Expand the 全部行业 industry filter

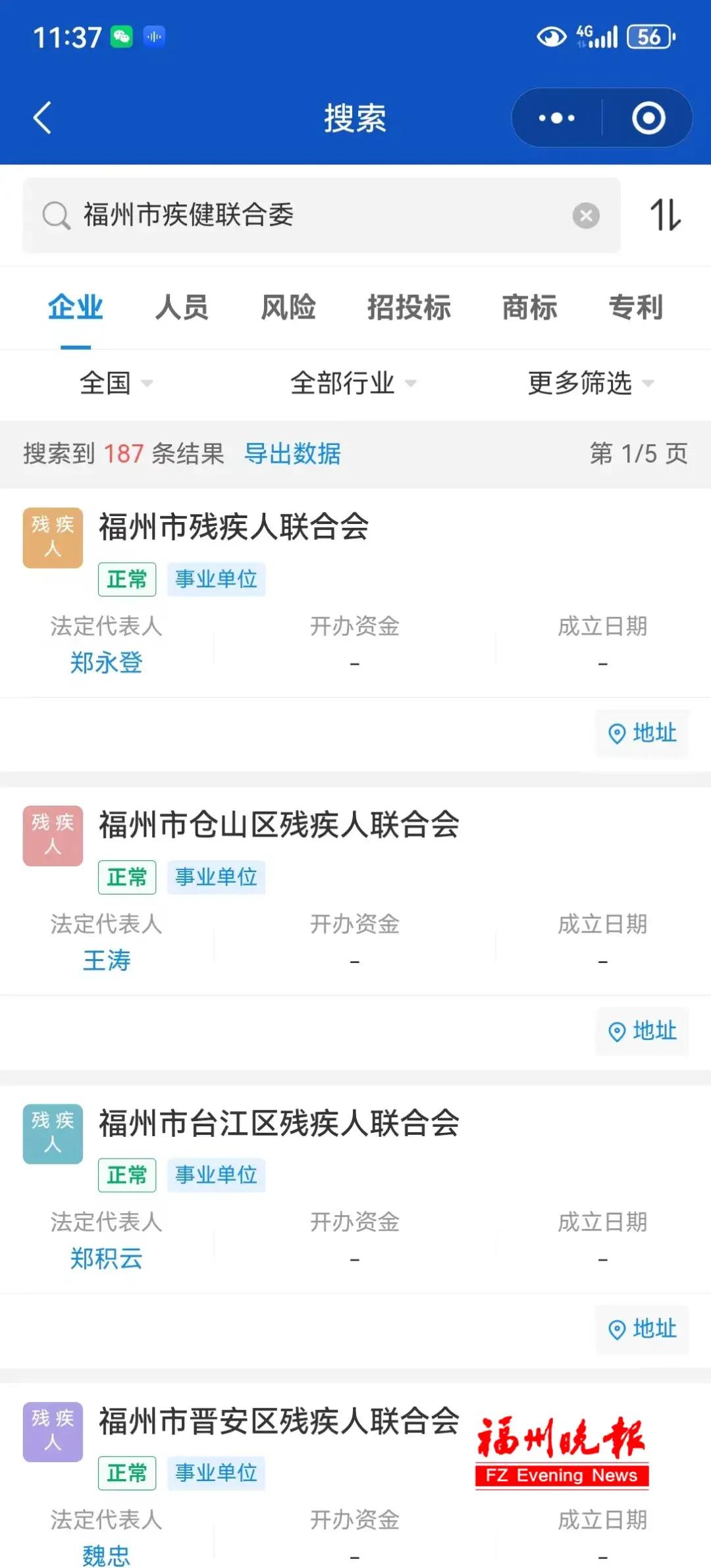(x=353, y=383)
